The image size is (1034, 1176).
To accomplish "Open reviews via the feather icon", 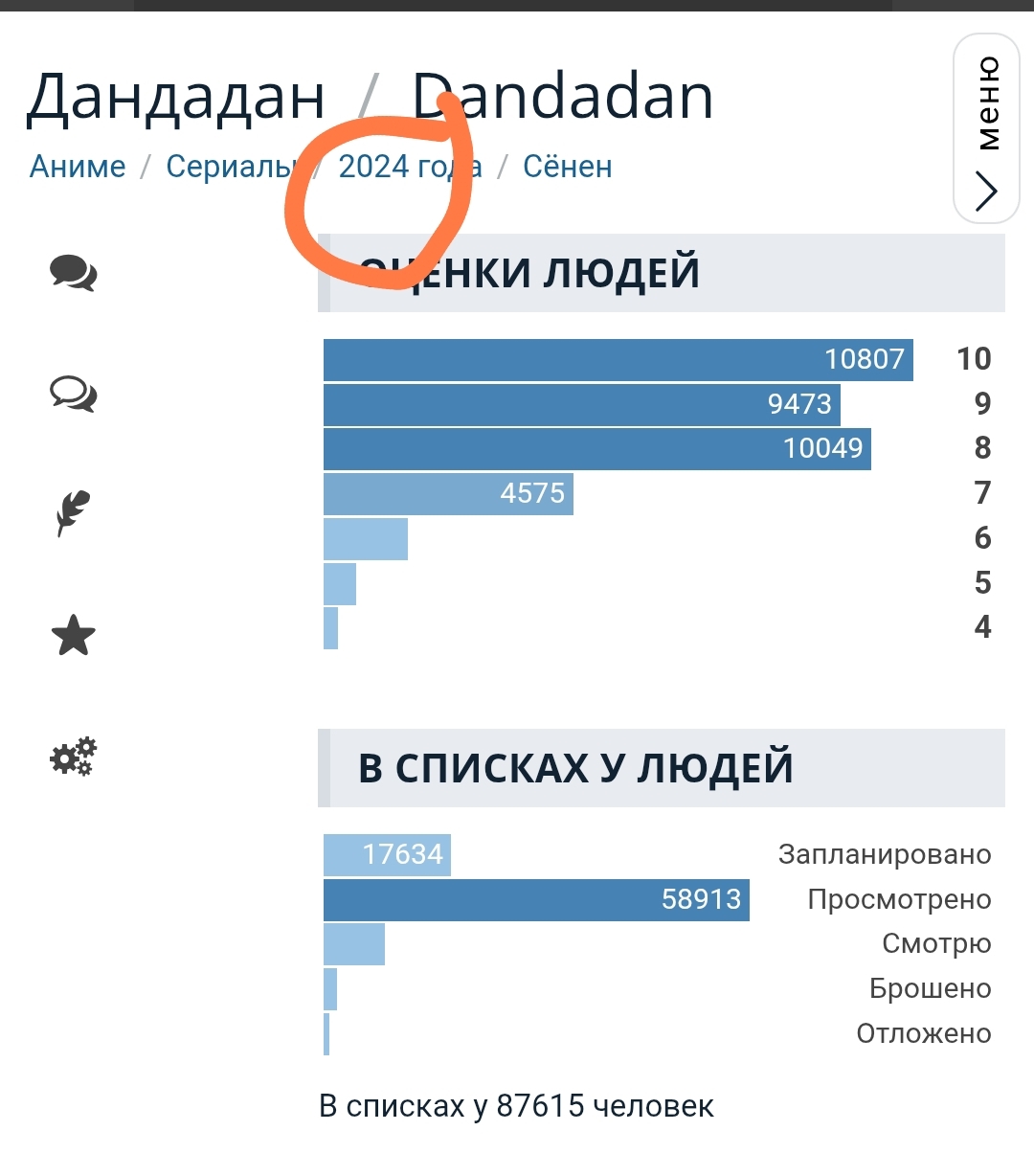I will 73,512.
